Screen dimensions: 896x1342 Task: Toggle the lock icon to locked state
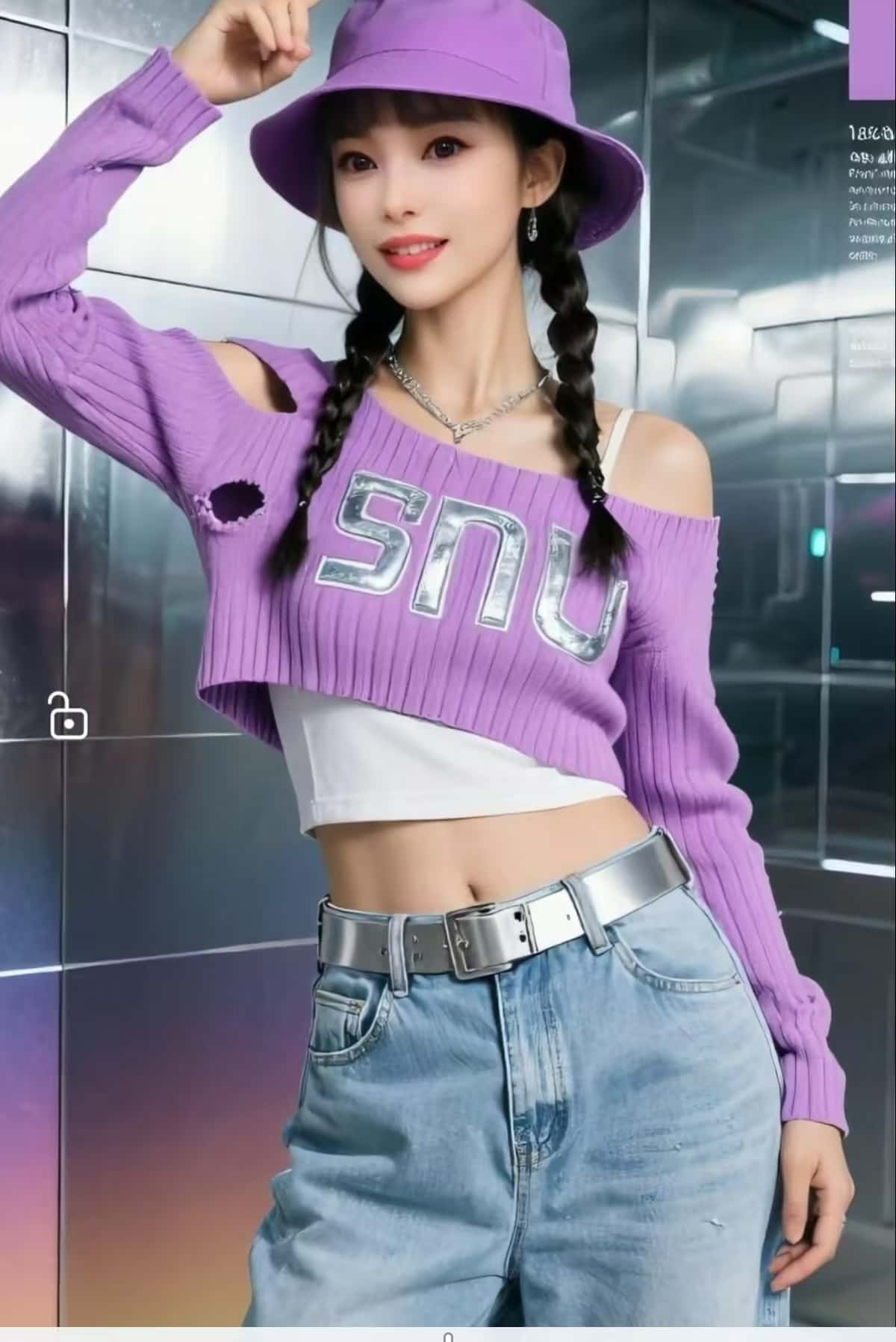coord(68,721)
